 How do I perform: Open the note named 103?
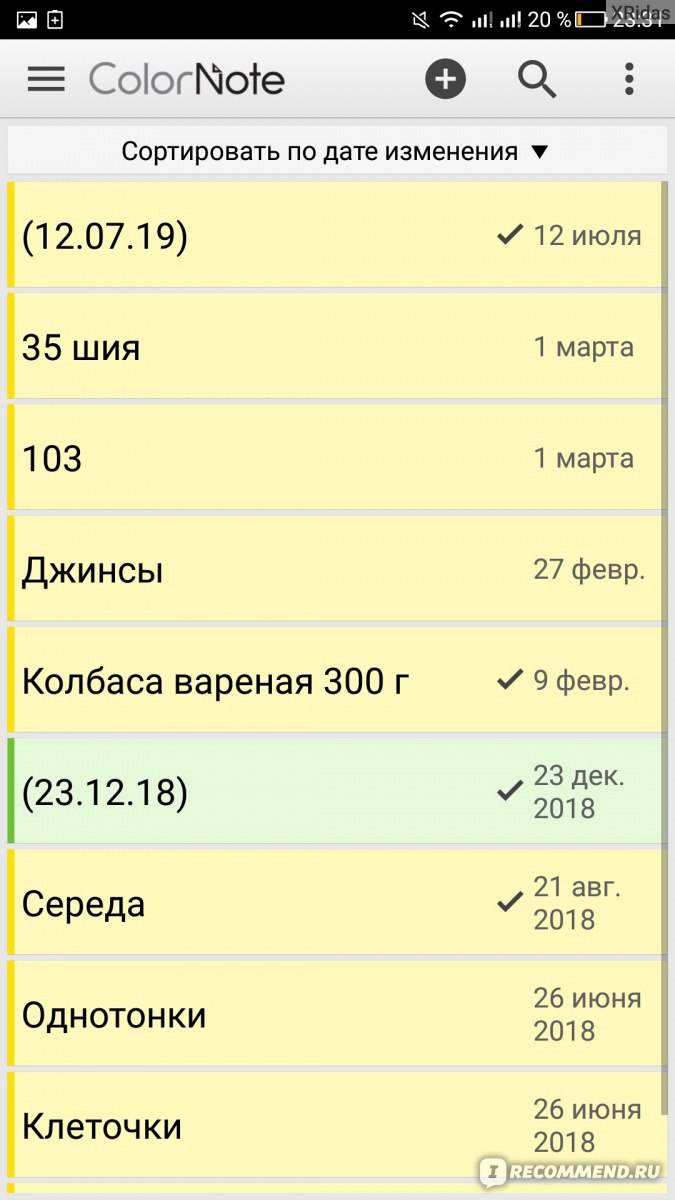(x=337, y=458)
